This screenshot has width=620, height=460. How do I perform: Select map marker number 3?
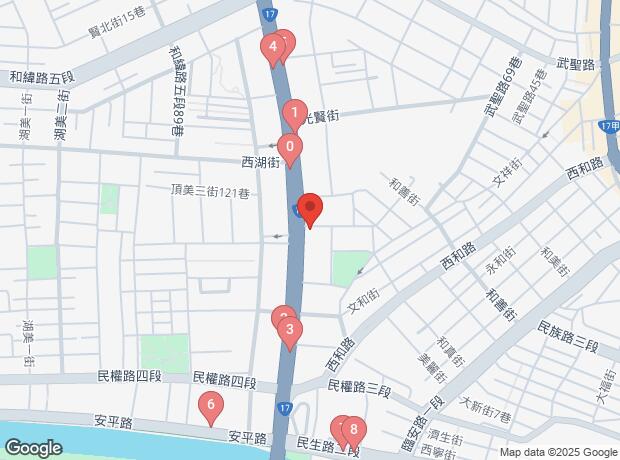click(x=289, y=329)
